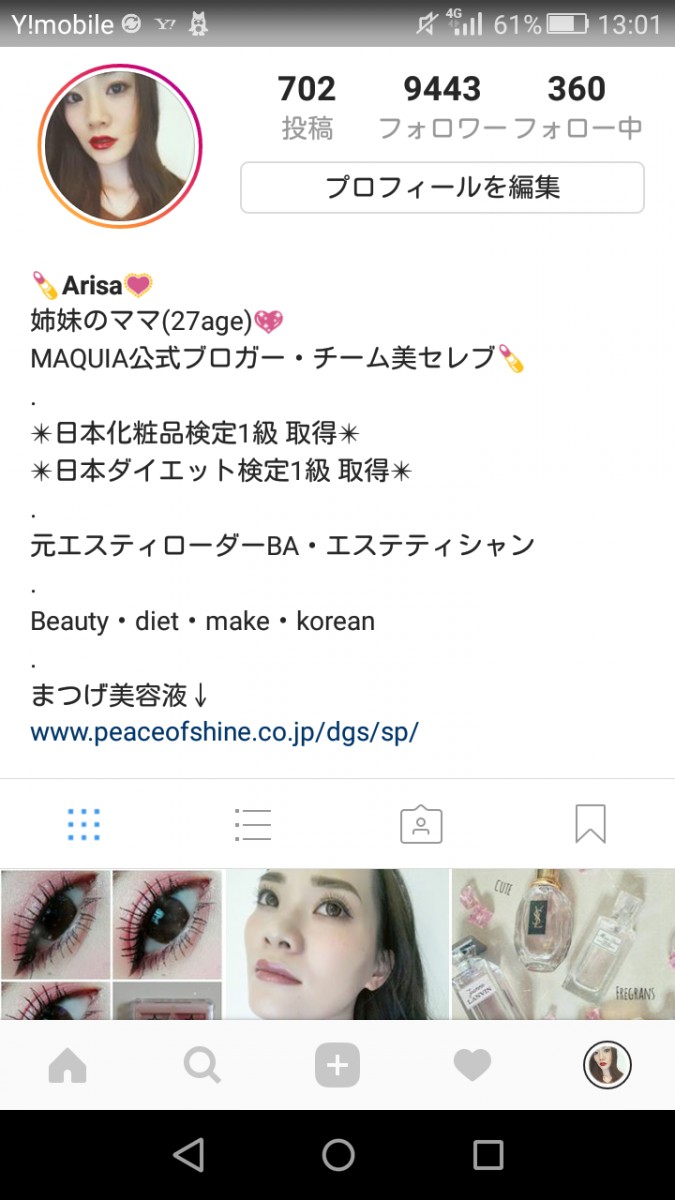The width and height of the screenshot is (675, 1200).
Task: Select the profile avatar tab
Action: coord(607,1065)
